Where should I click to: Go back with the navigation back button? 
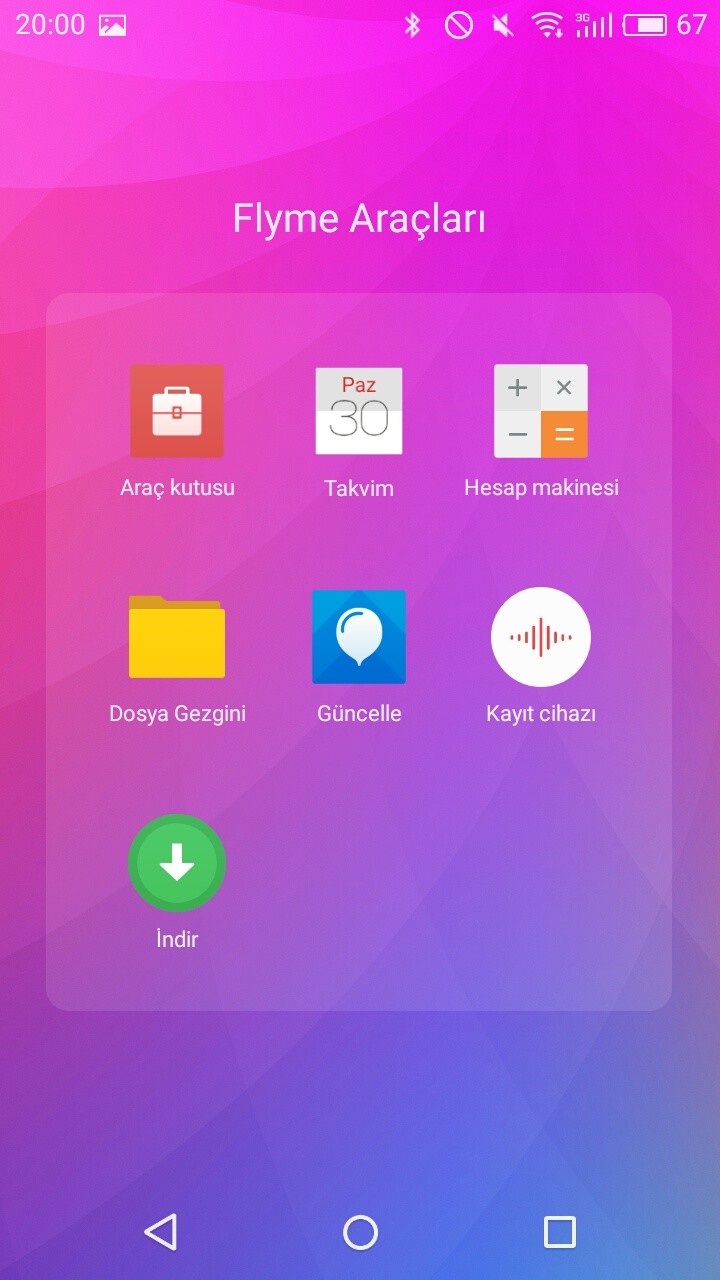pyautogui.click(x=160, y=1232)
